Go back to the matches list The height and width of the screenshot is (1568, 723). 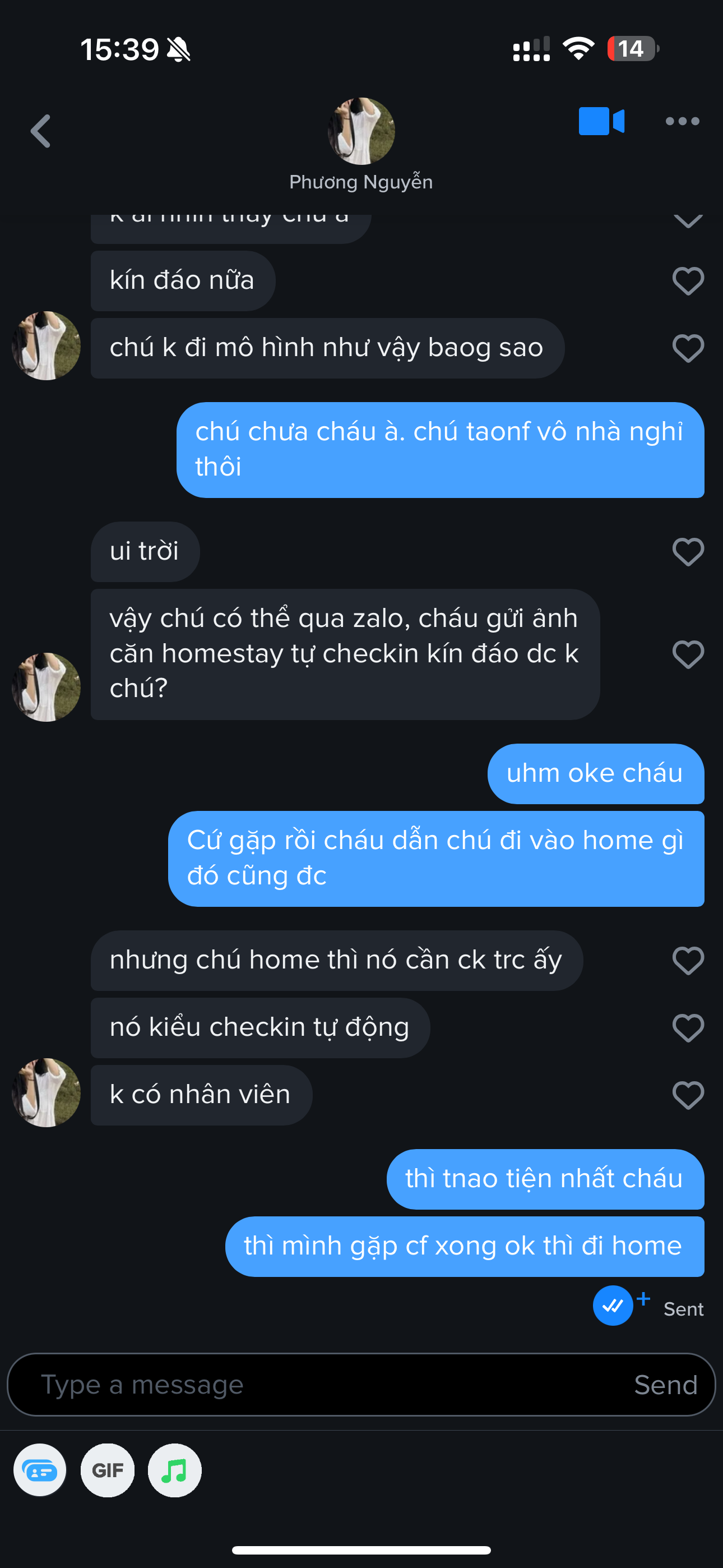(x=41, y=131)
